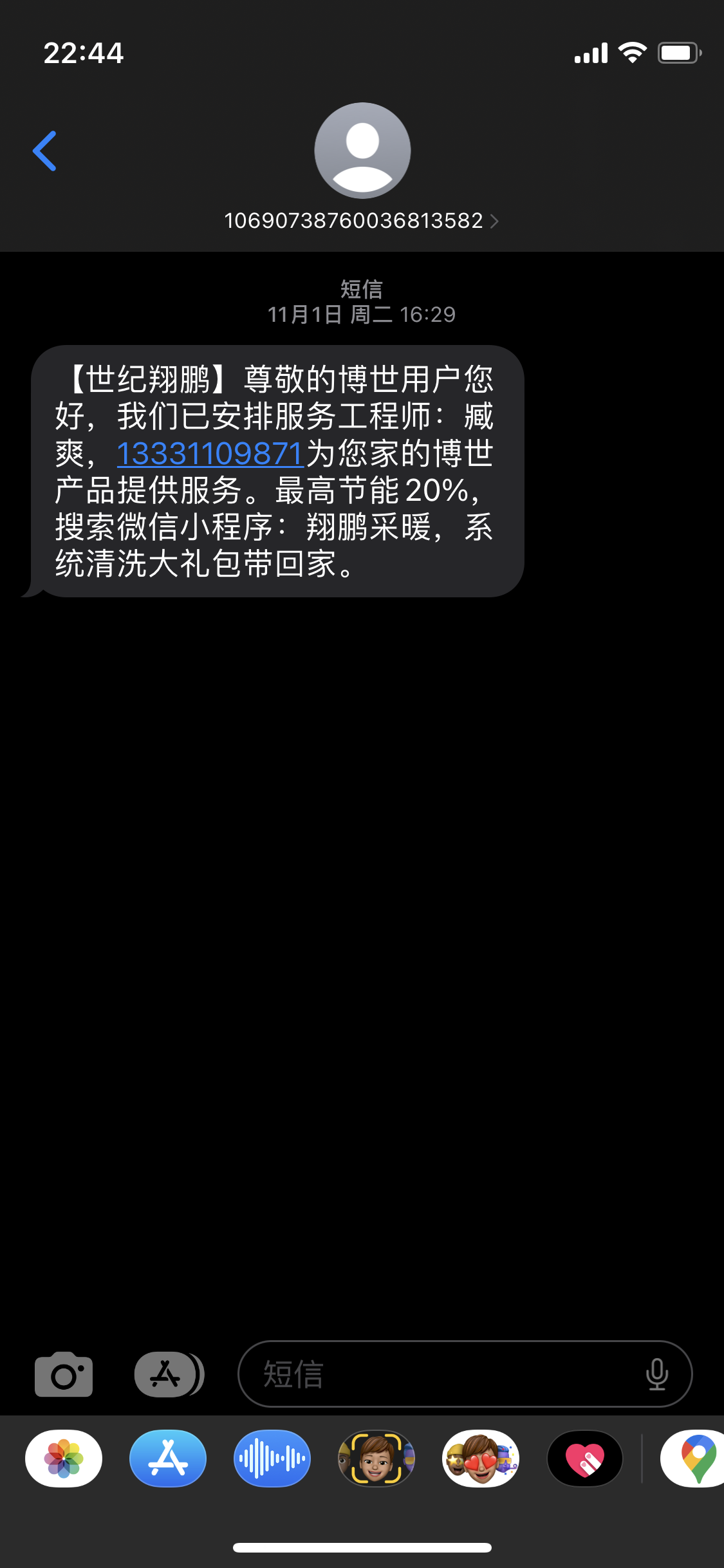724x1568 pixels.
Task: Open the Memoji face capture app
Action: point(376,1459)
